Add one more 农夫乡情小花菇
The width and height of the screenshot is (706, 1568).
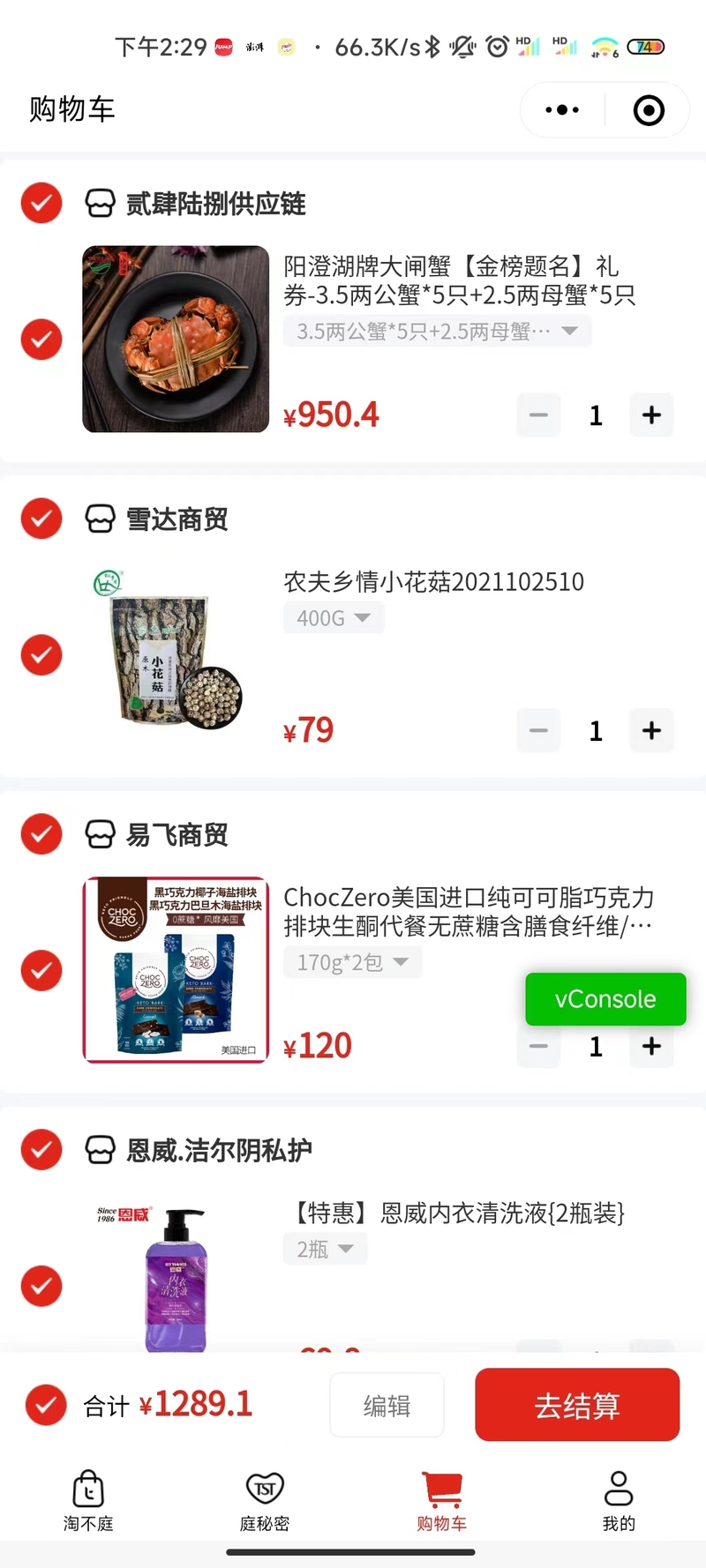pyautogui.click(x=651, y=731)
